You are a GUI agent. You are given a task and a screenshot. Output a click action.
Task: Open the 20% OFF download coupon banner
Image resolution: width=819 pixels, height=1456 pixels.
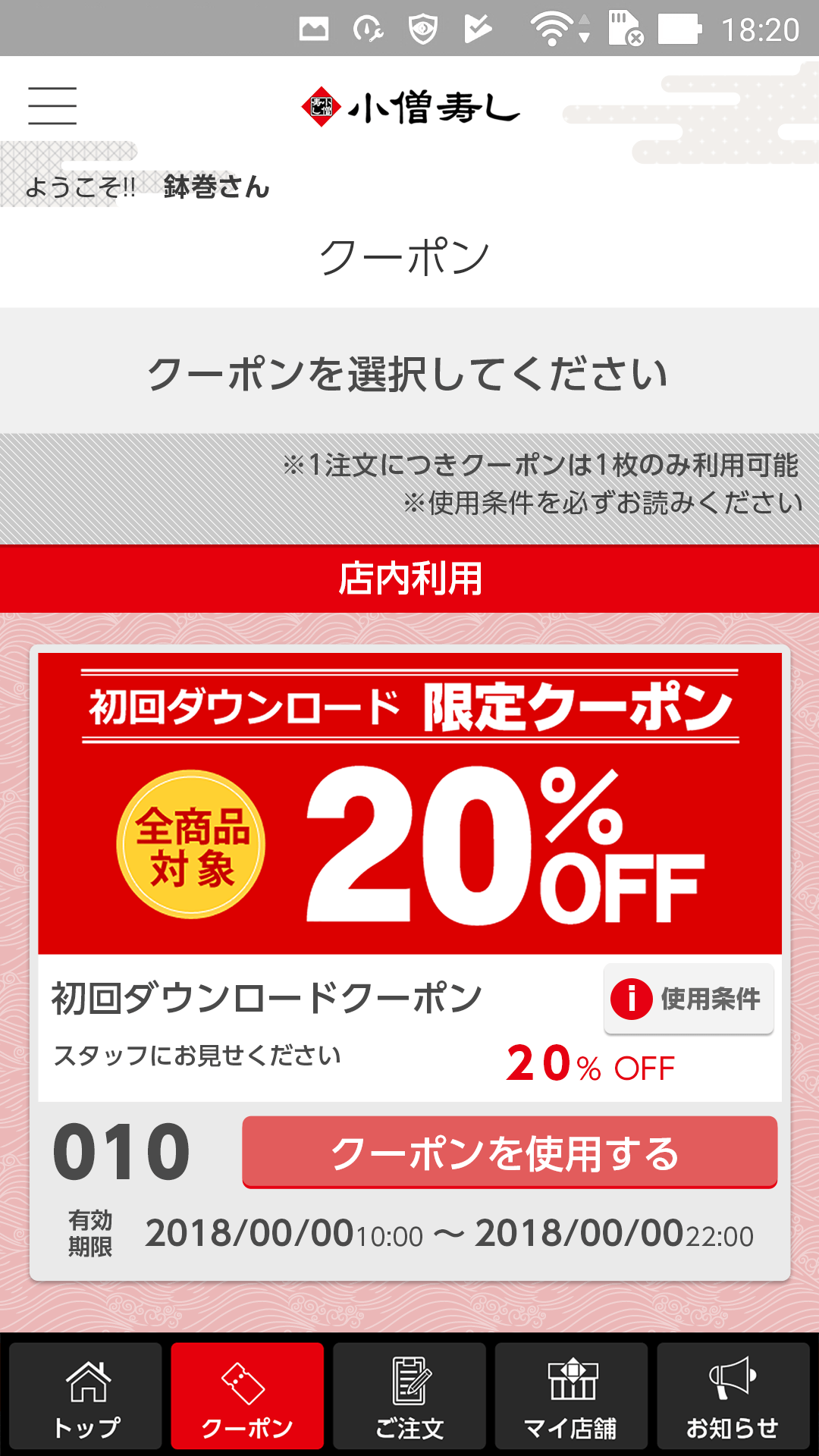click(x=409, y=803)
